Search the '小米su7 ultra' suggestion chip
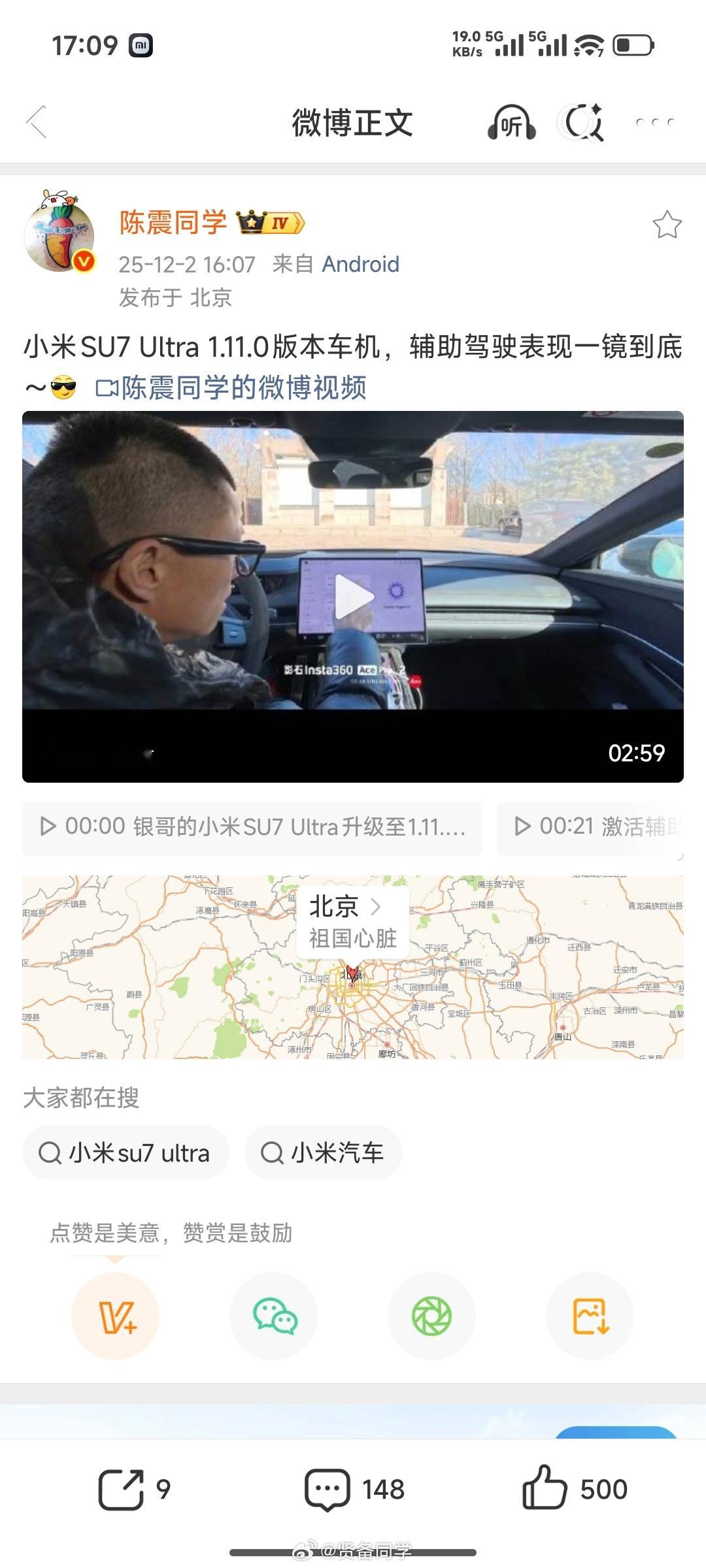This screenshot has width=706, height=1568. (126, 1152)
